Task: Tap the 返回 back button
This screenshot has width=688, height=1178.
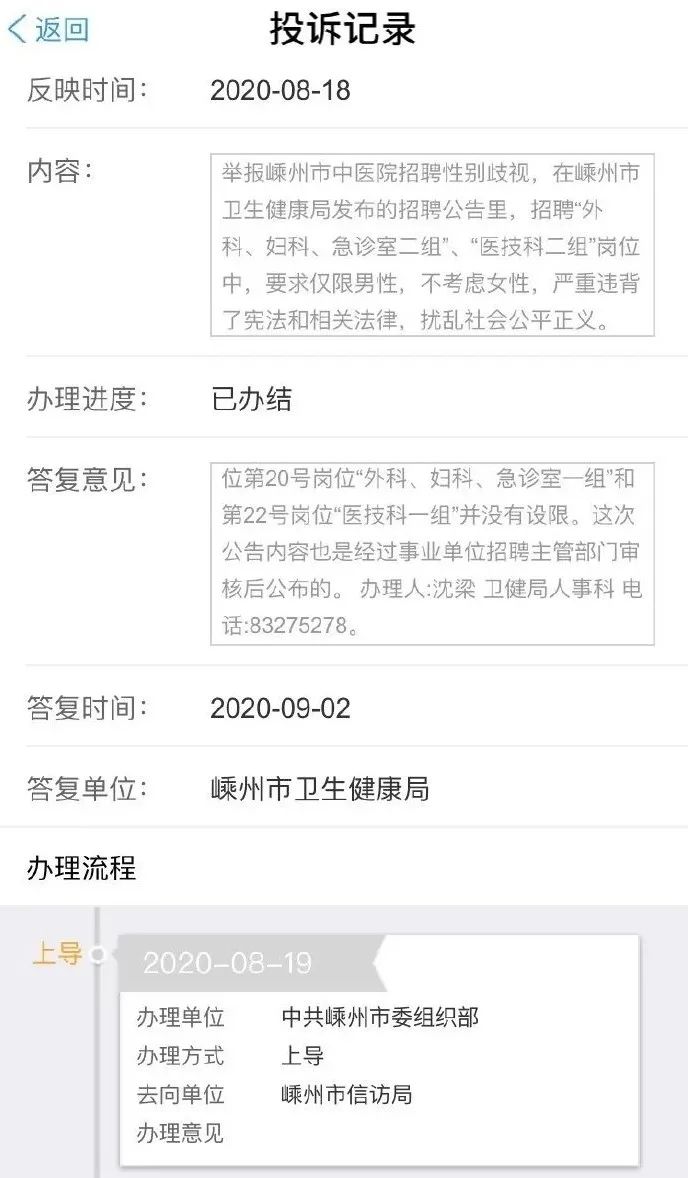Action: tap(48, 29)
